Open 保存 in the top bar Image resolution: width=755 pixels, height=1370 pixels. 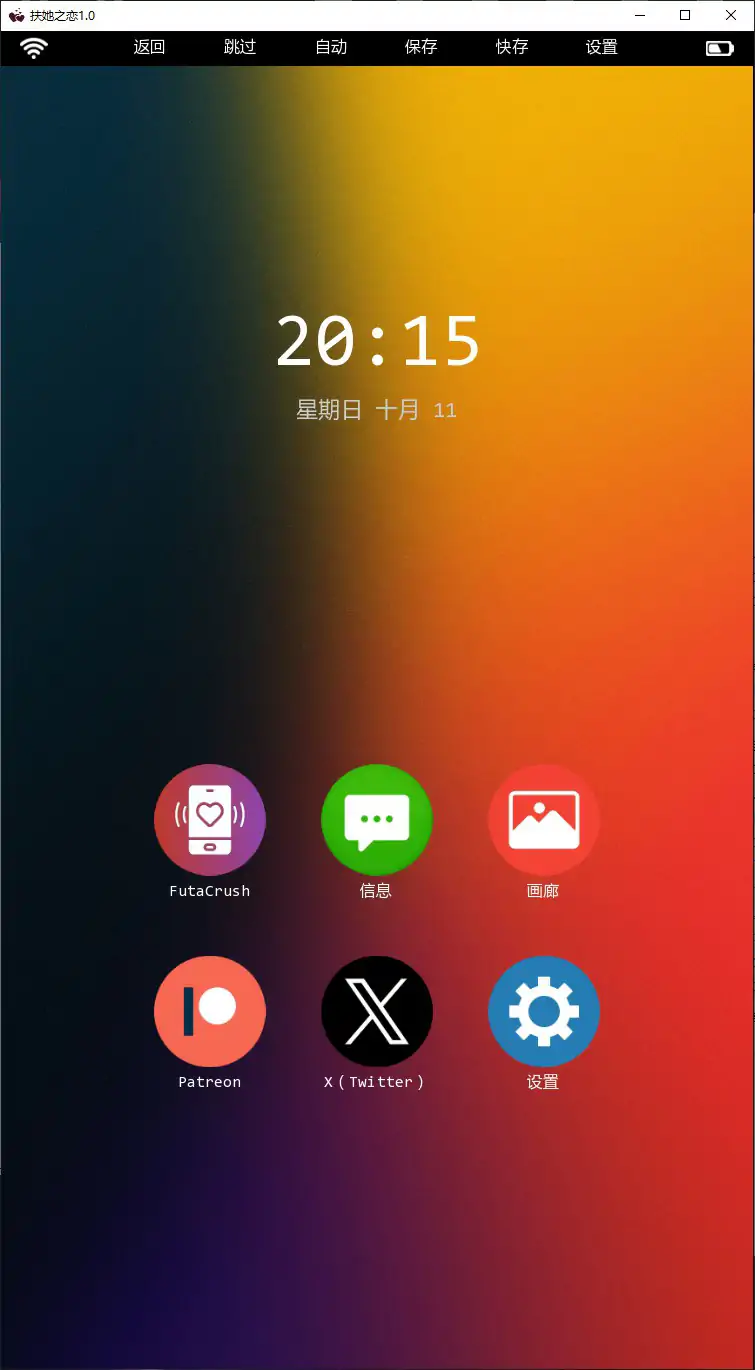coord(421,47)
